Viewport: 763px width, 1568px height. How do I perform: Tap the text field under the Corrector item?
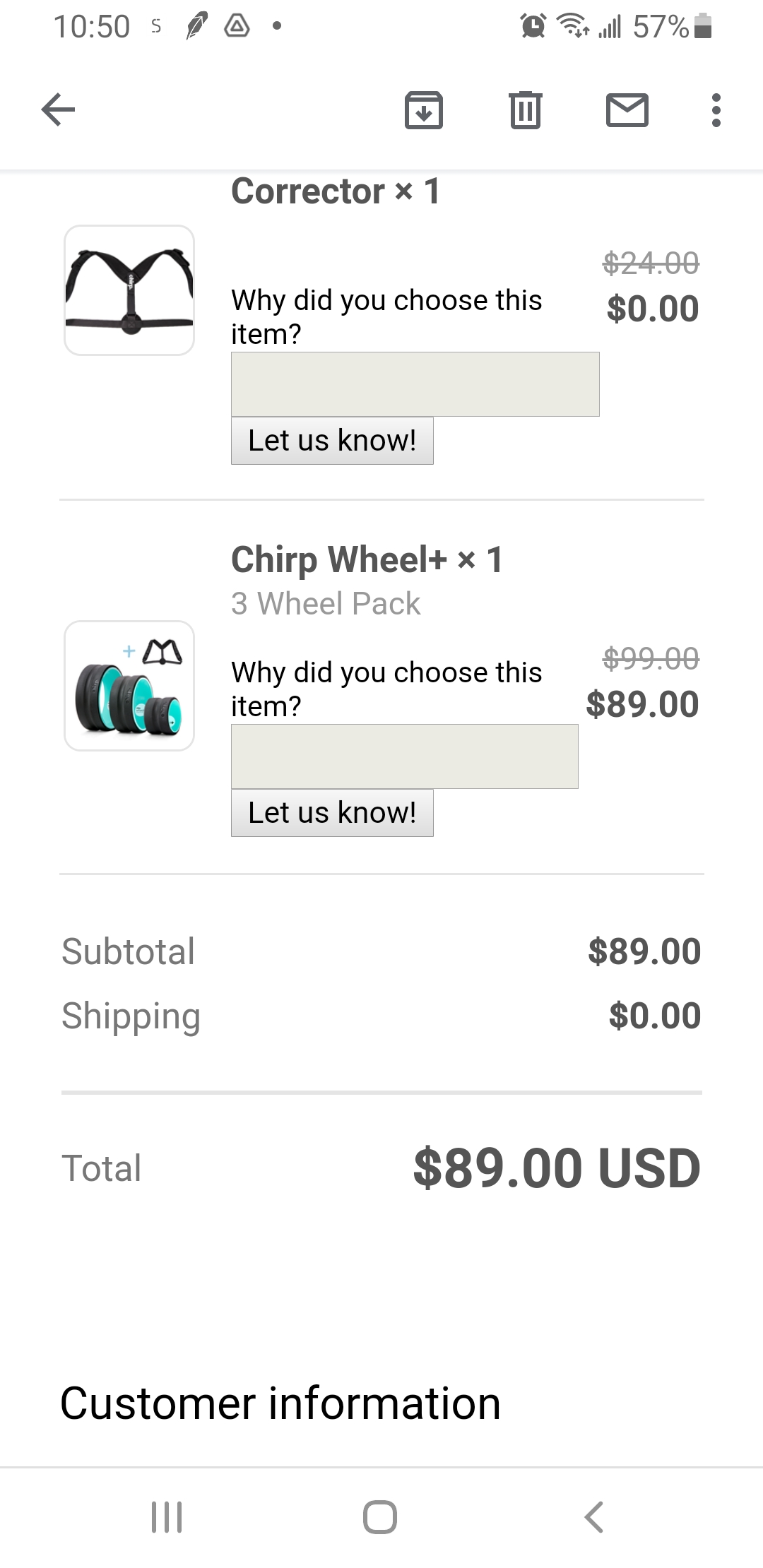415,384
